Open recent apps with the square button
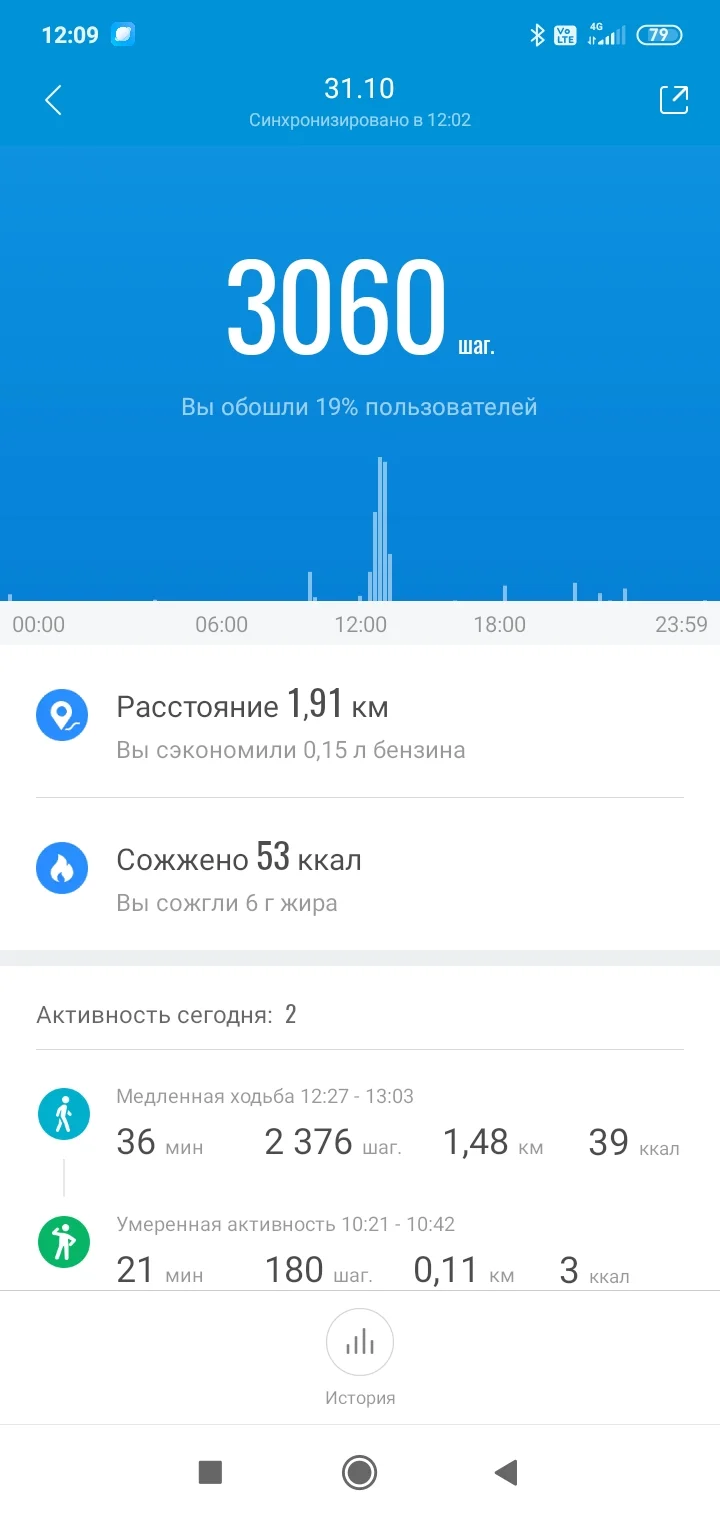The image size is (720, 1520). tap(210, 1472)
